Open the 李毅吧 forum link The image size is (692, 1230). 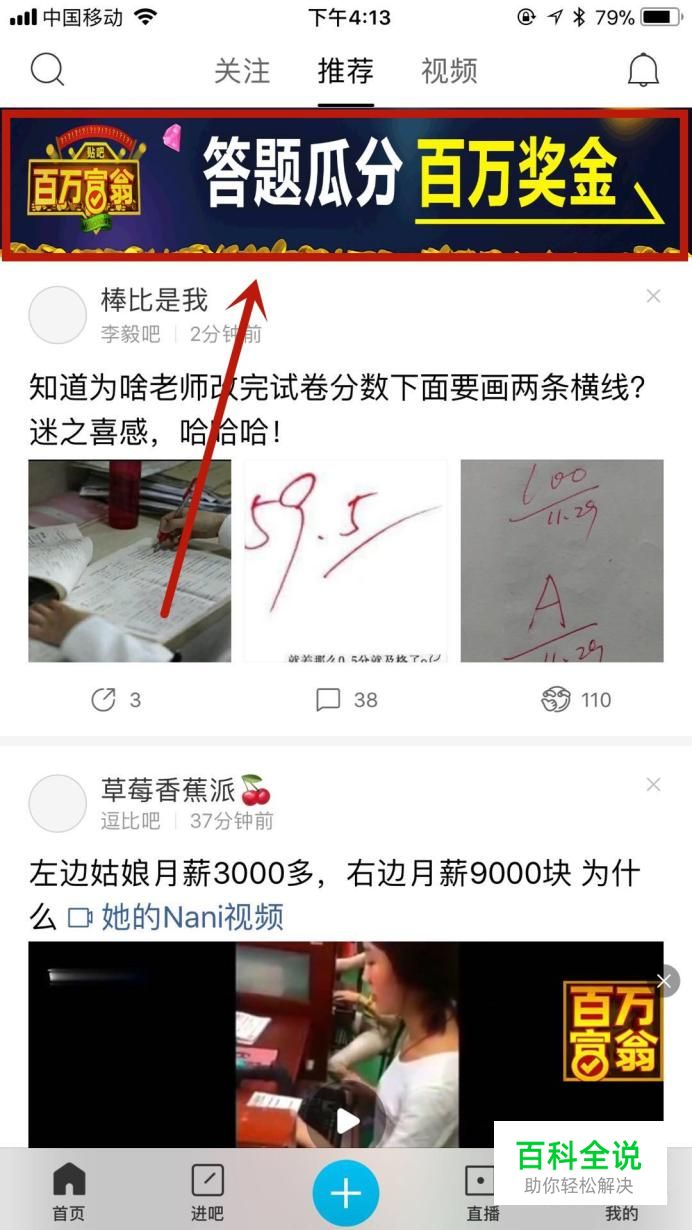click(x=130, y=333)
